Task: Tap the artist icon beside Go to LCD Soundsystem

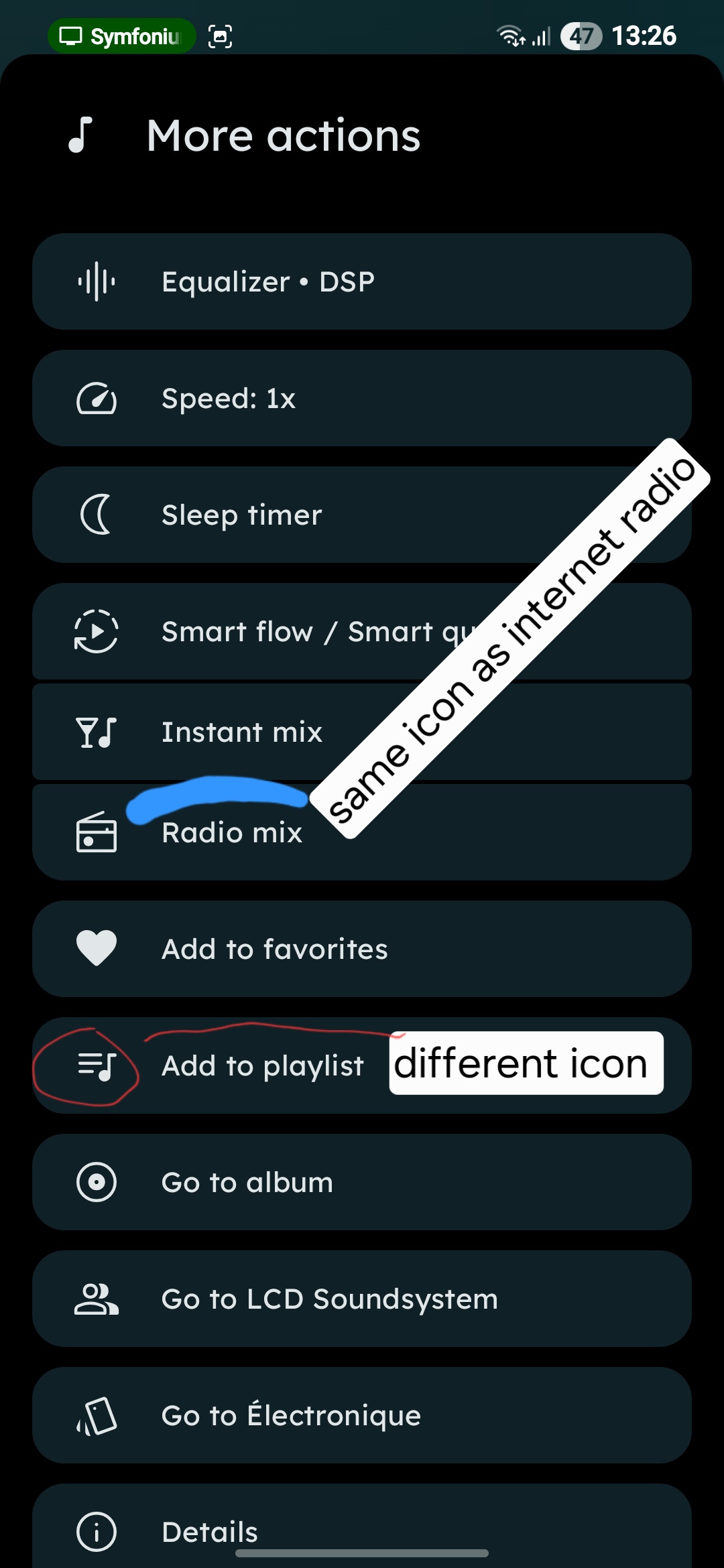Action: (x=97, y=1298)
